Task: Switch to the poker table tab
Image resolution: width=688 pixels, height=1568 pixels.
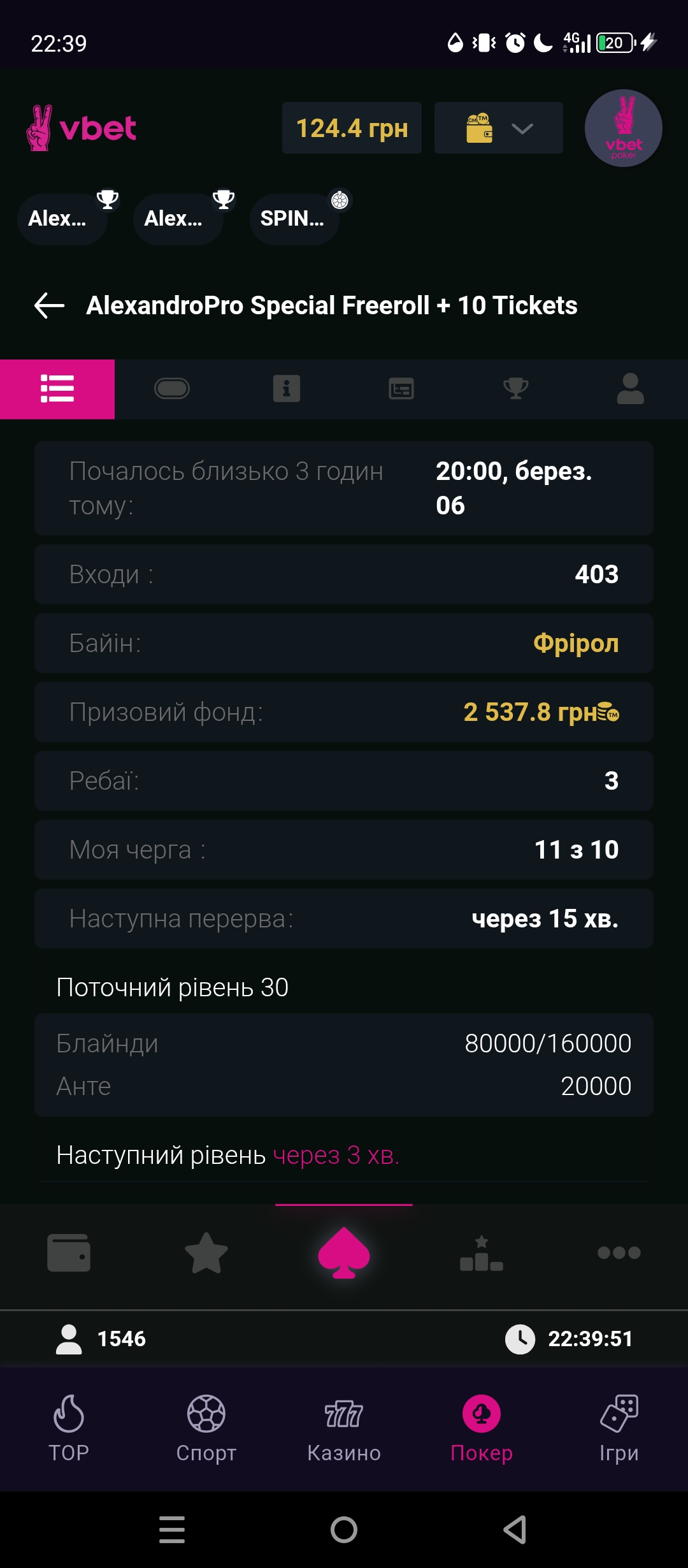Action: (172, 389)
